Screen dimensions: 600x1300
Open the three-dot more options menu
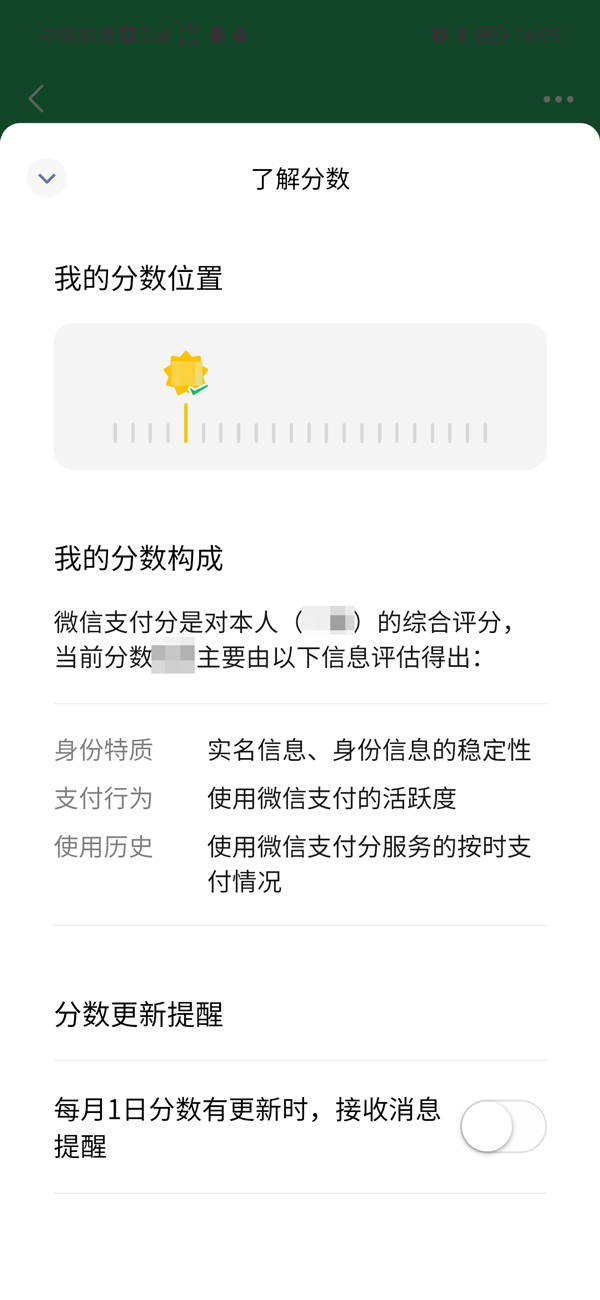pyautogui.click(x=558, y=99)
